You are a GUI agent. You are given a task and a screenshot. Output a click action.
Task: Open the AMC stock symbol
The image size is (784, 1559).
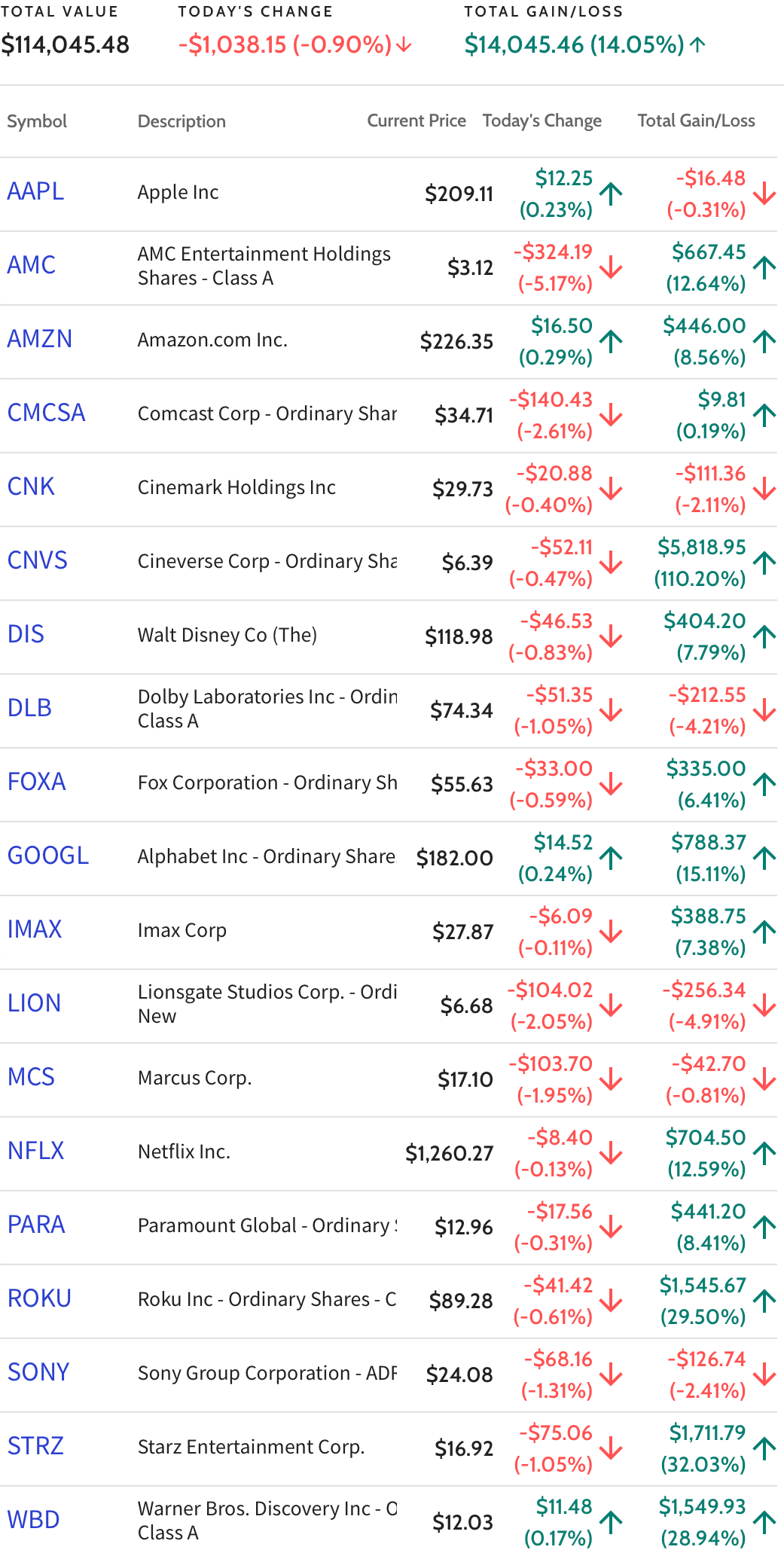(x=32, y=265)
